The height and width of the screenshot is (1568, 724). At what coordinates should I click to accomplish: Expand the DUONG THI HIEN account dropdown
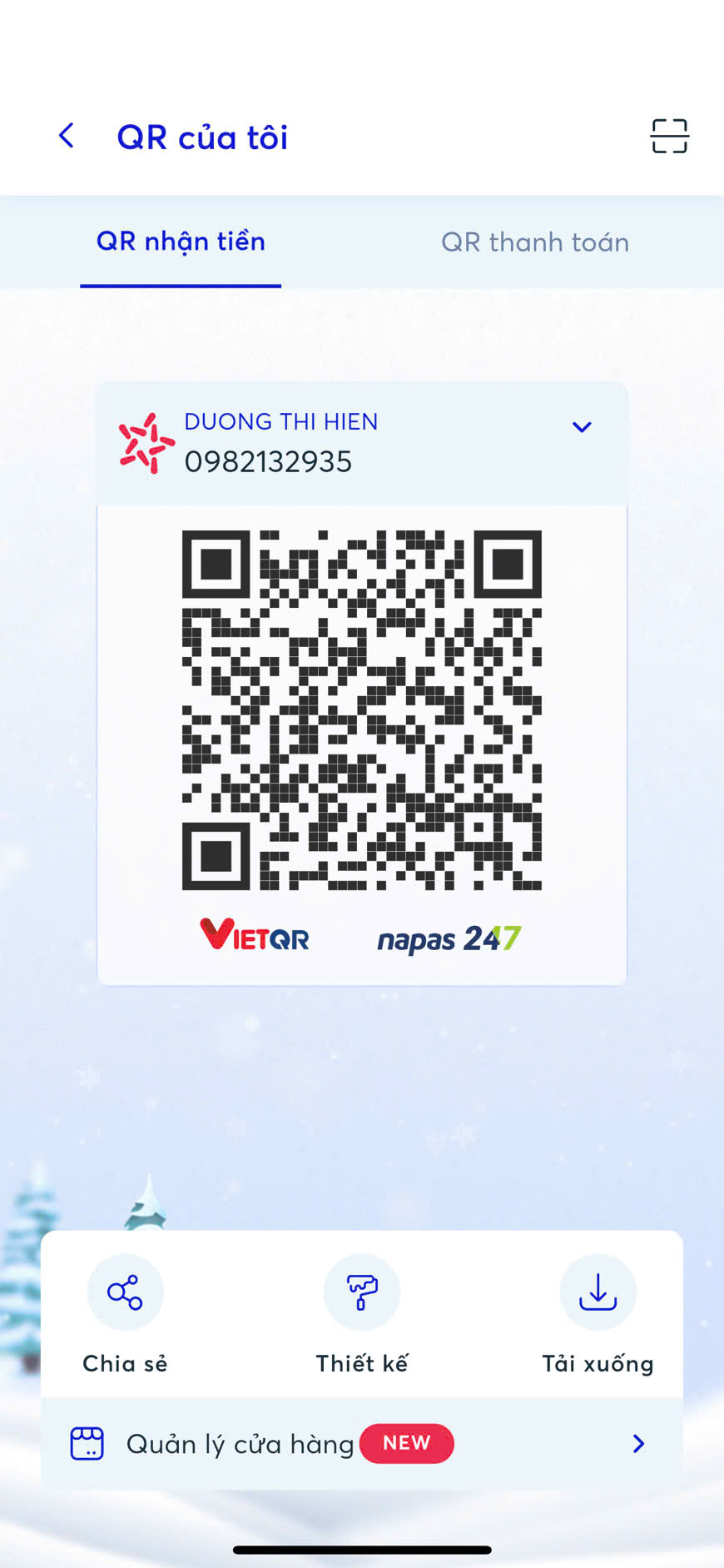pyautogui.click(x=582, y=427)
